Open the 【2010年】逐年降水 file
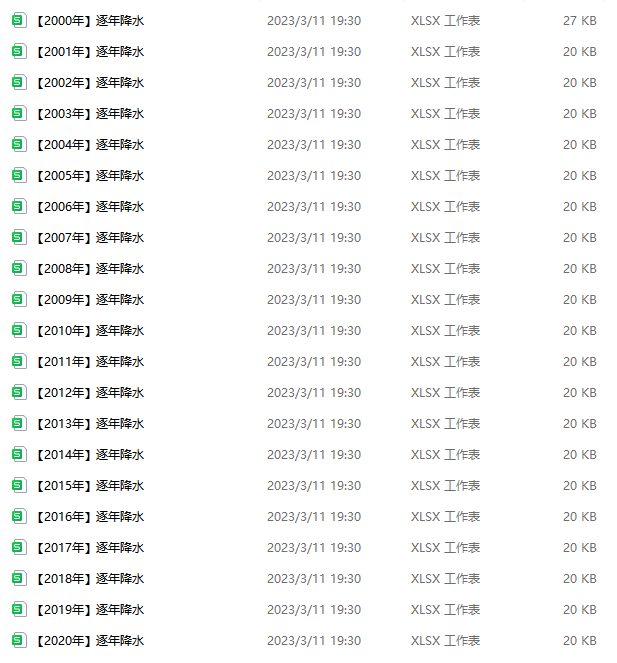This screenshot has height=663, width=617. click(x=90, y=330)
